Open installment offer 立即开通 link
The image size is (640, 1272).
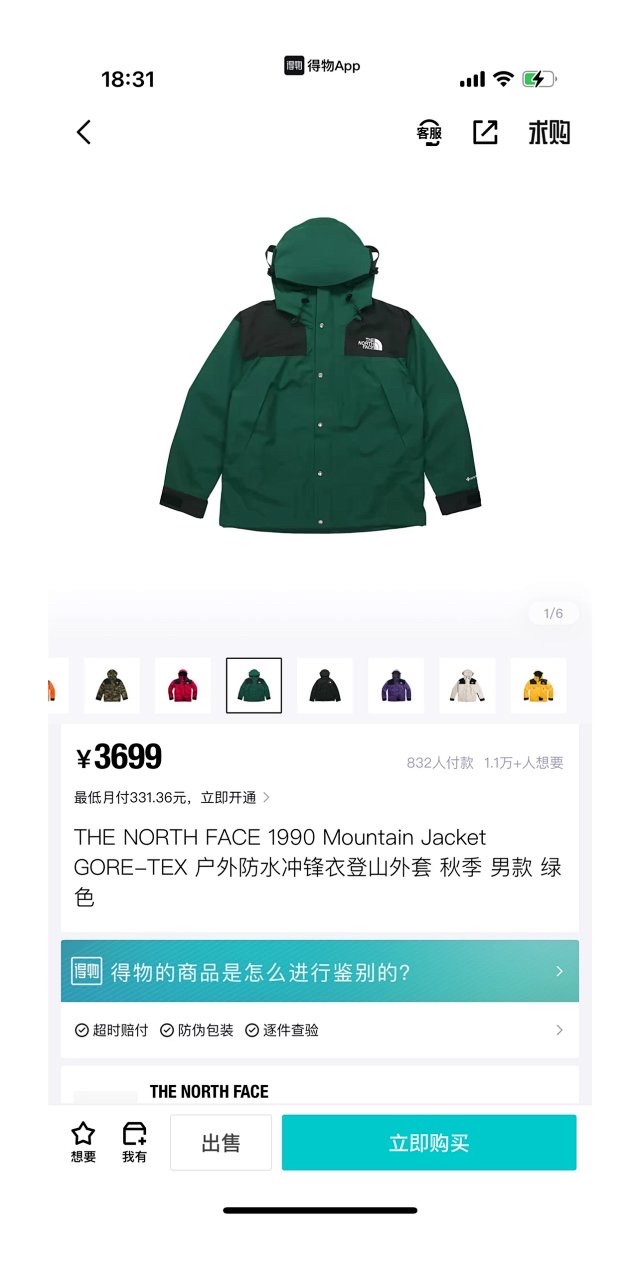click(235, 798)
